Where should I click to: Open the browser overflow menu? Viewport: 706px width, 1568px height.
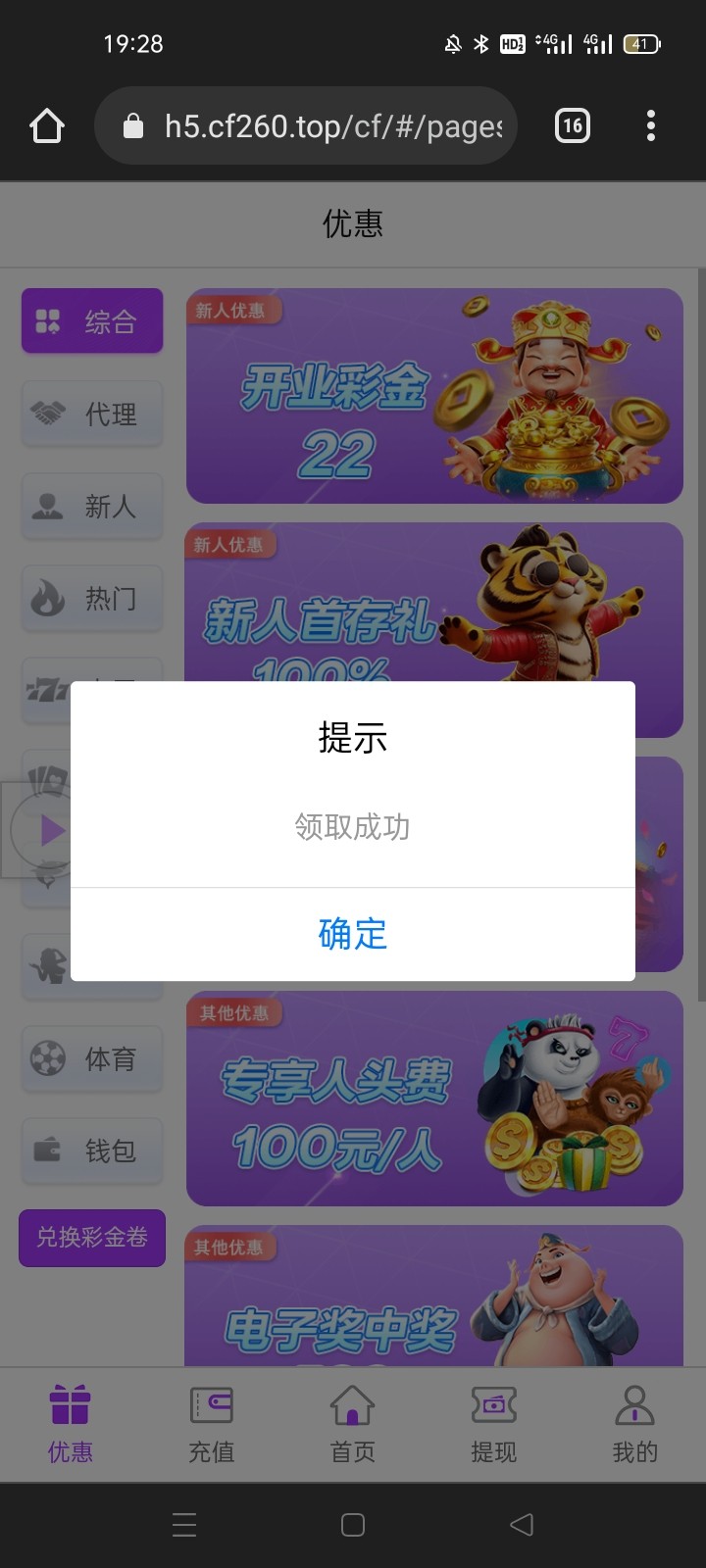click(651, 125)
